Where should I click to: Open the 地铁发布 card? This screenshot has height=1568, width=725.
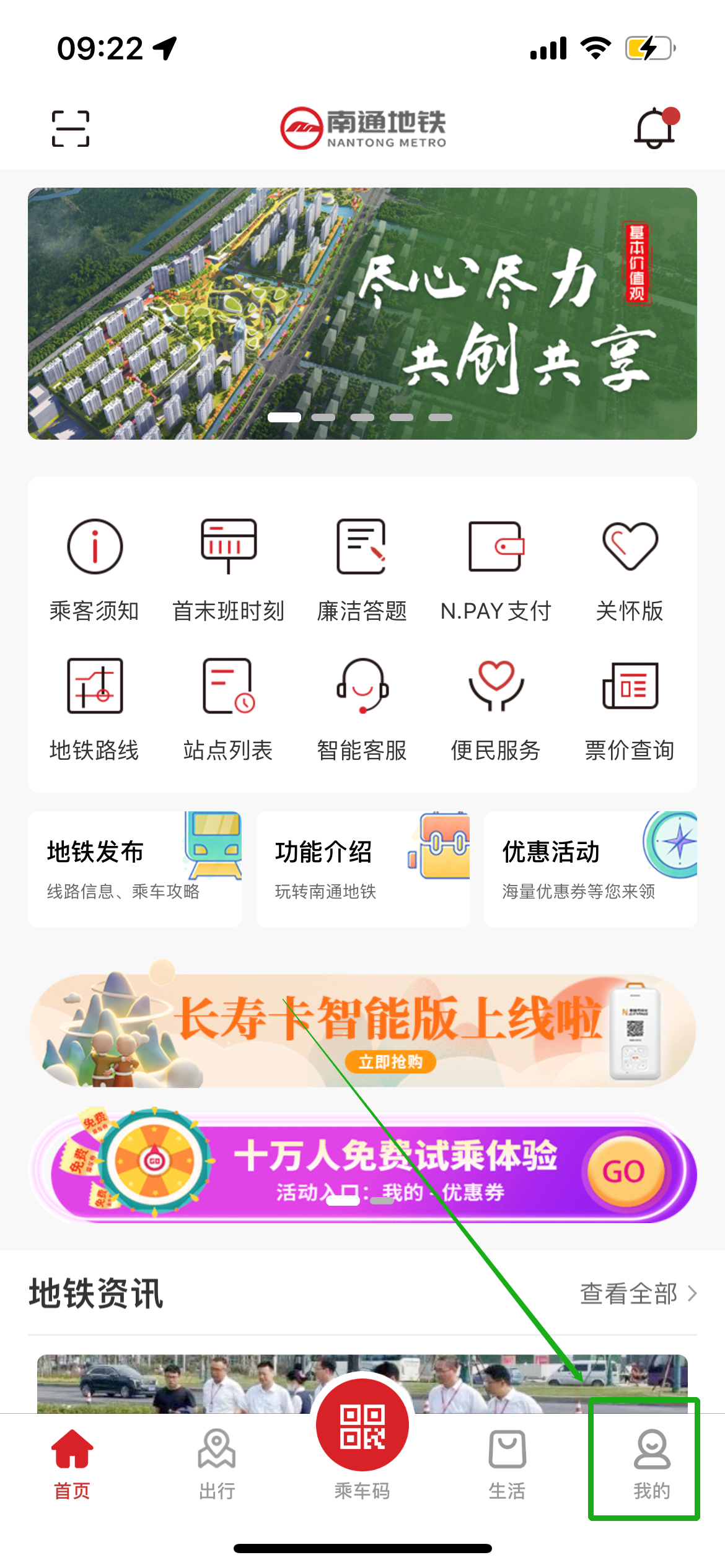click(134, 869)
